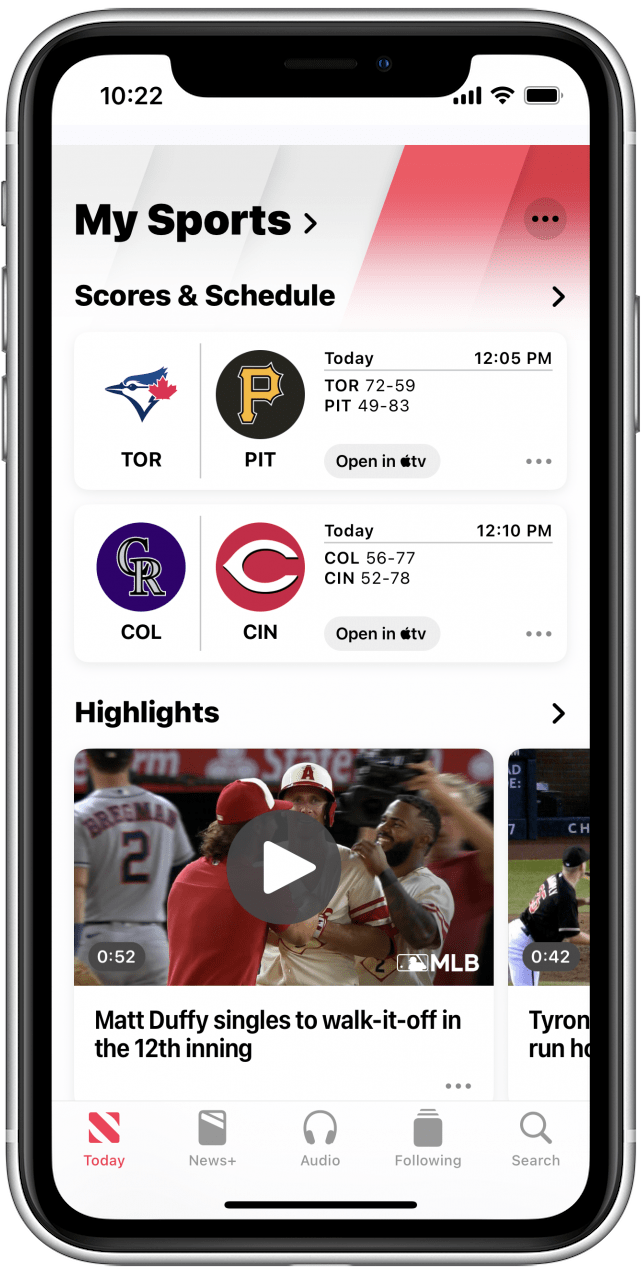Open more options for TOR vs PIT

tap(538, 461)
